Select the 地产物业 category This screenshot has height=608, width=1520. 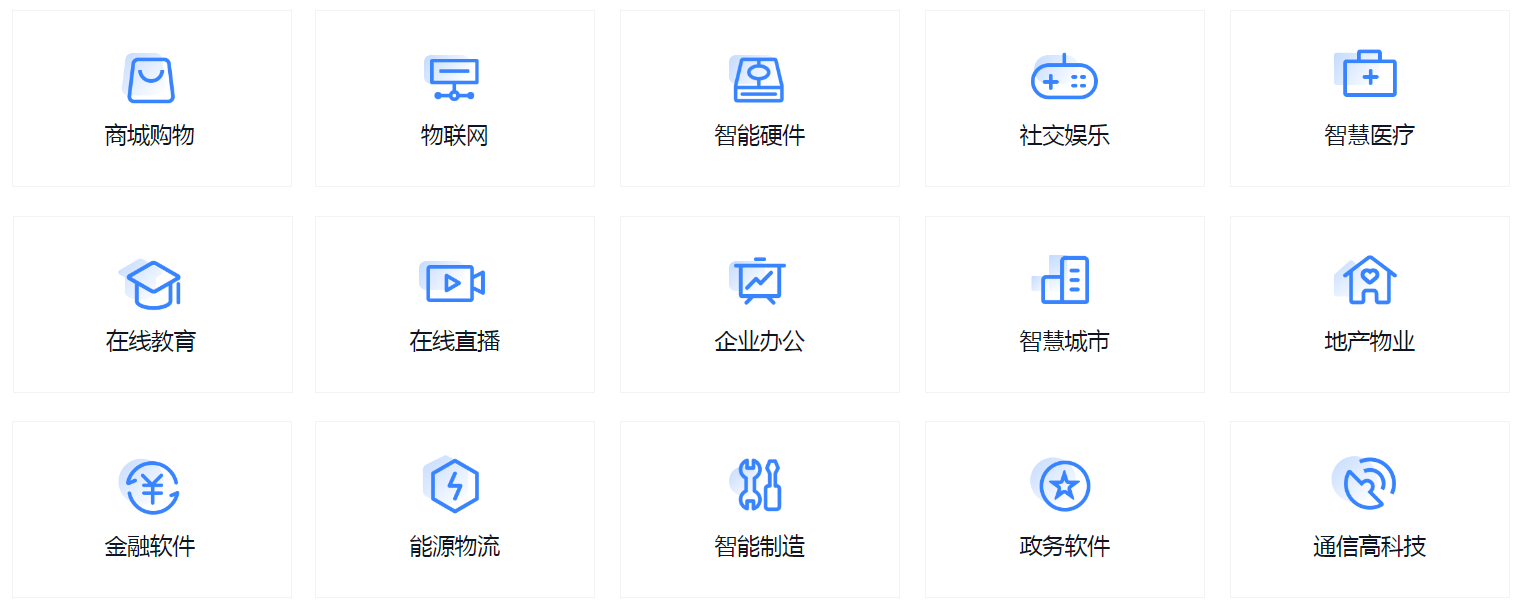click(1369, 304)
